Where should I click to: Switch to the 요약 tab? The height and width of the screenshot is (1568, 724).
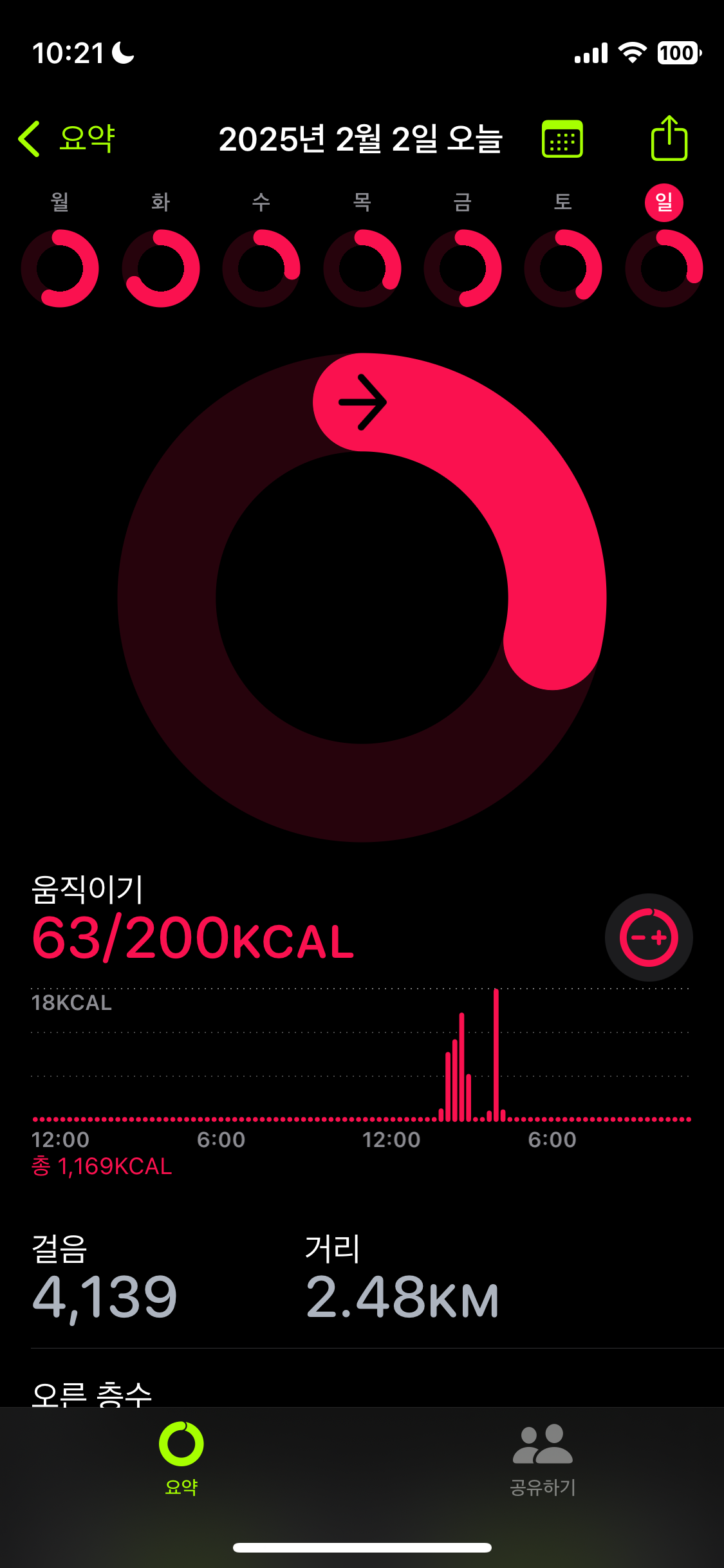181,1457
